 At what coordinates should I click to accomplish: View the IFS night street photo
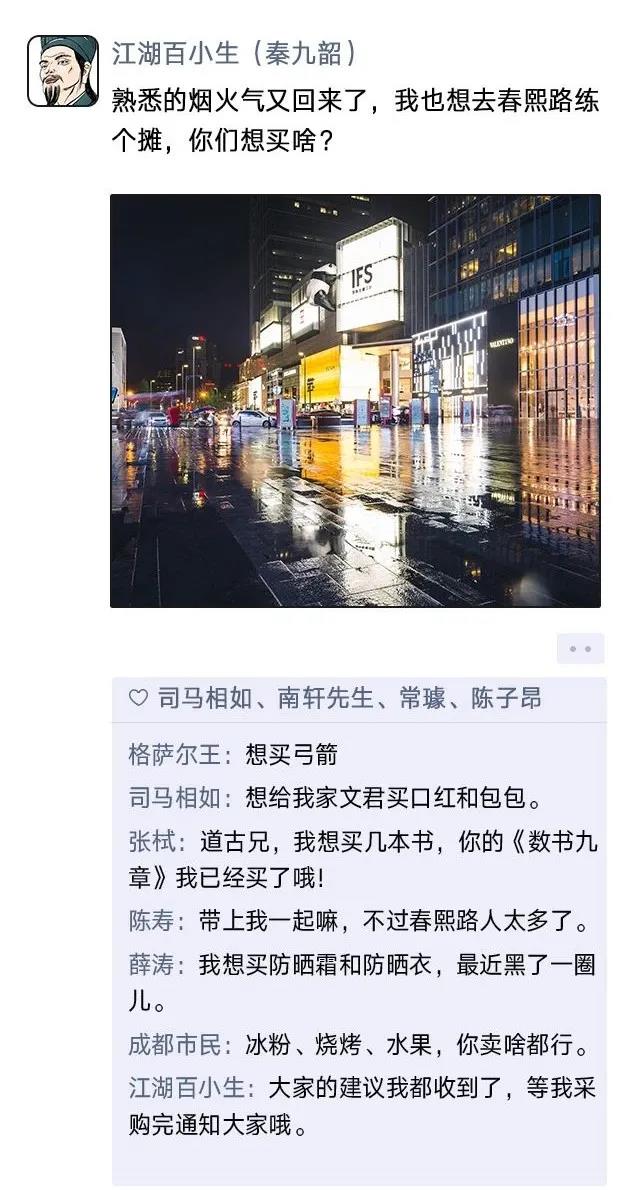click(355, 401)
